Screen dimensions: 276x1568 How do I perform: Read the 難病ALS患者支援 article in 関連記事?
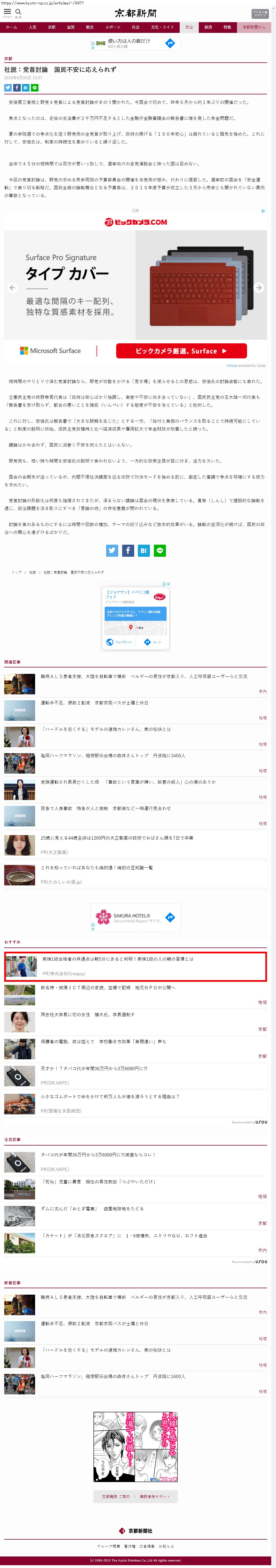point(143,676)
